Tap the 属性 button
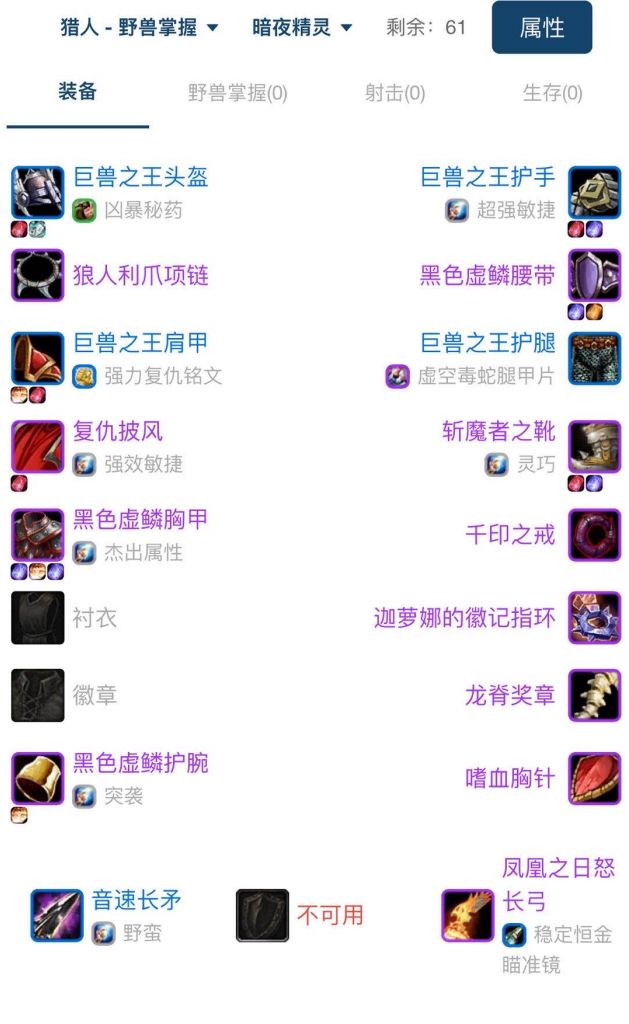 point(541,28)
